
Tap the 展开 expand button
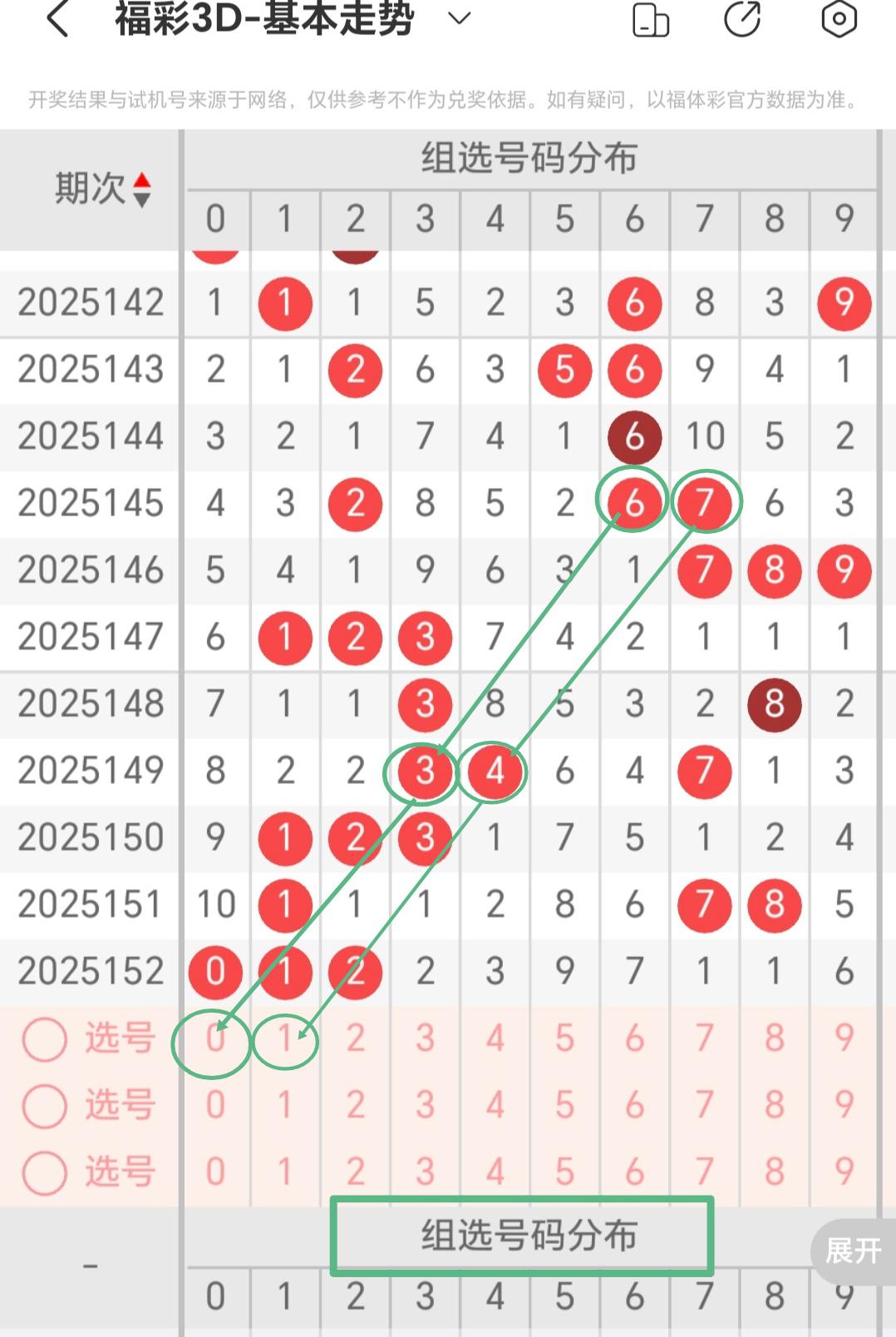[x=853, y=1251]
